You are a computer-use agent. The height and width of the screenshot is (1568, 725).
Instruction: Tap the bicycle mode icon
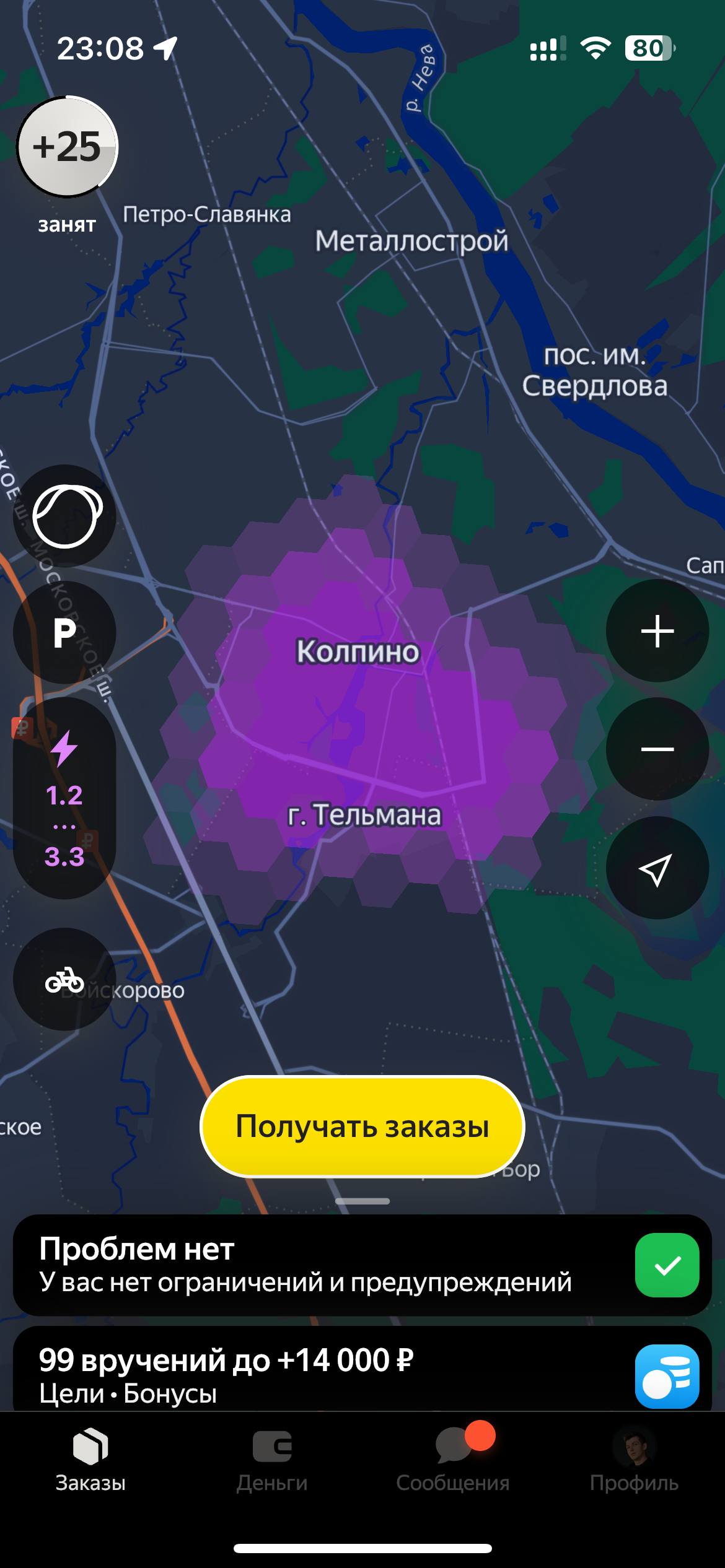[64, 980]
